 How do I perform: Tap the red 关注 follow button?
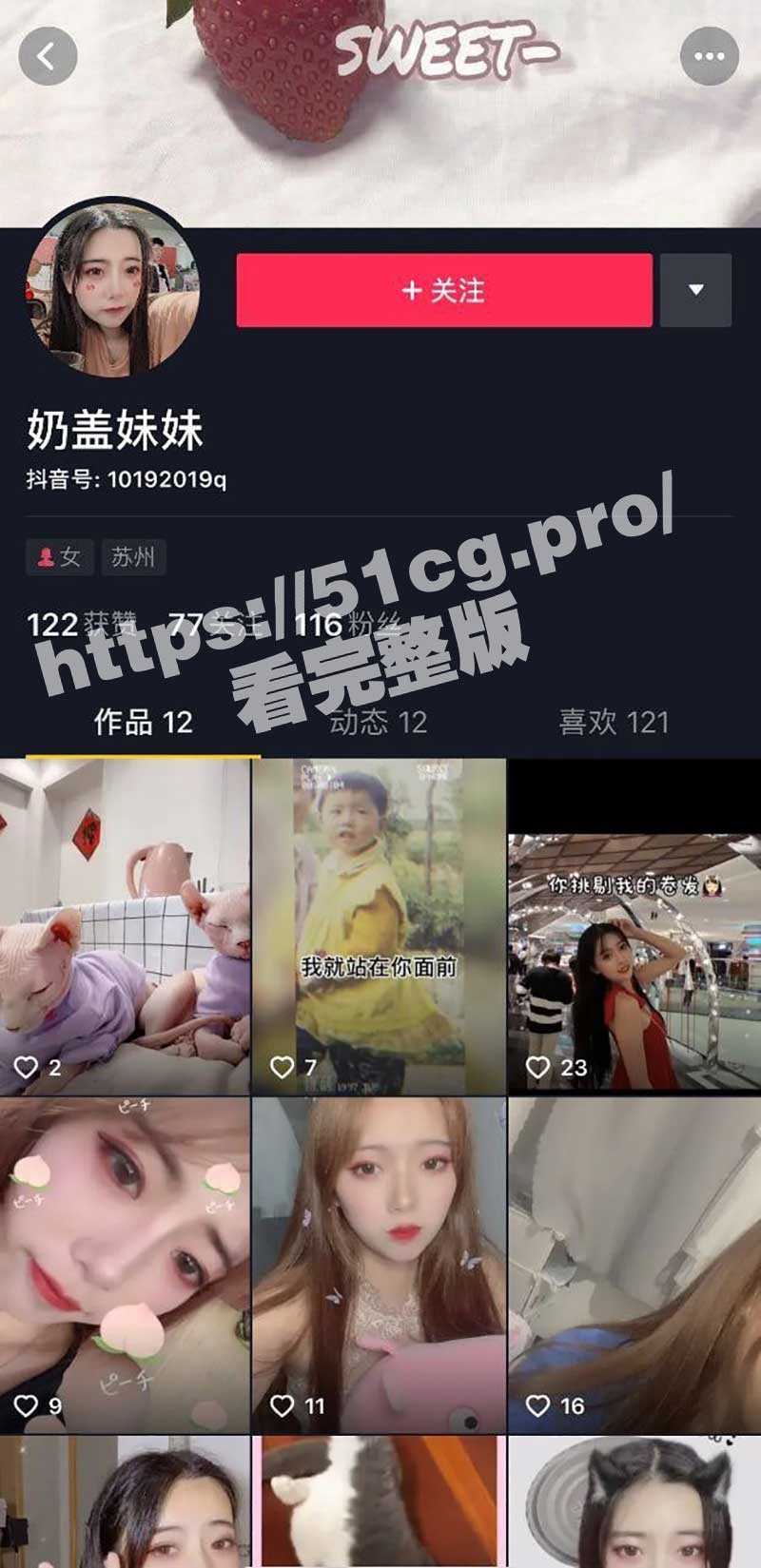click(x=444, y=290)
